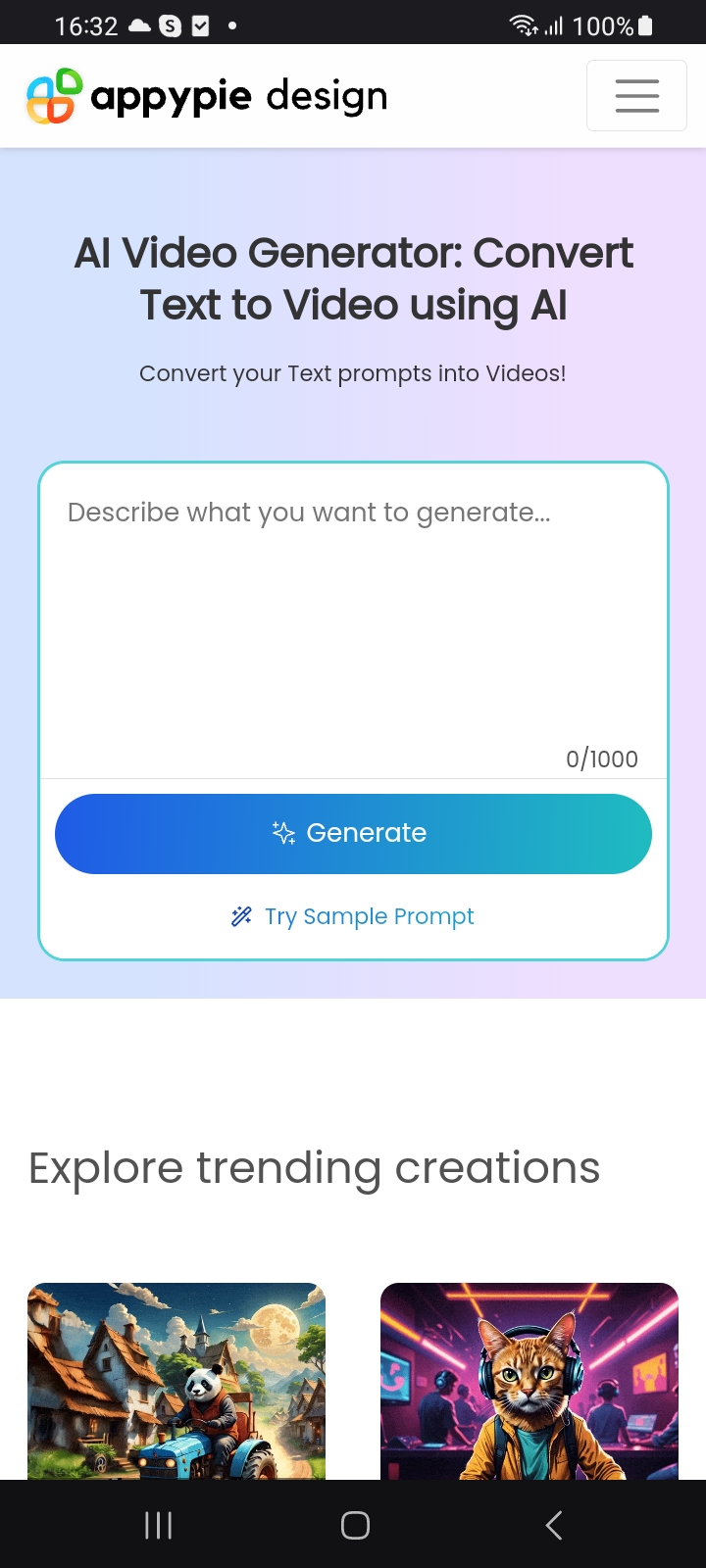Tap the Samsung S notification icon
Screen dimensions: 706x1568
coord(171,25)
